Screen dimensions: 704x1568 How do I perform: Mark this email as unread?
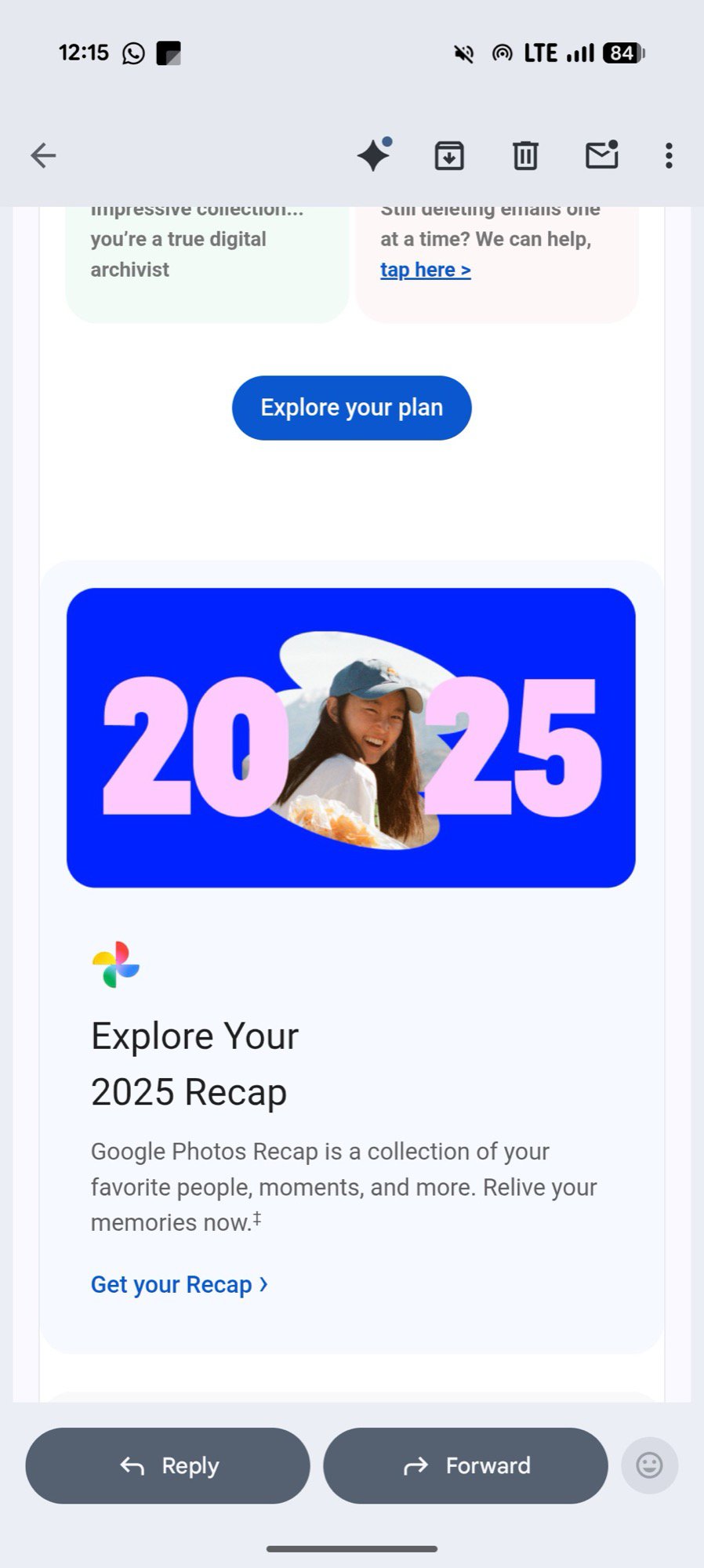coord(602,155)
